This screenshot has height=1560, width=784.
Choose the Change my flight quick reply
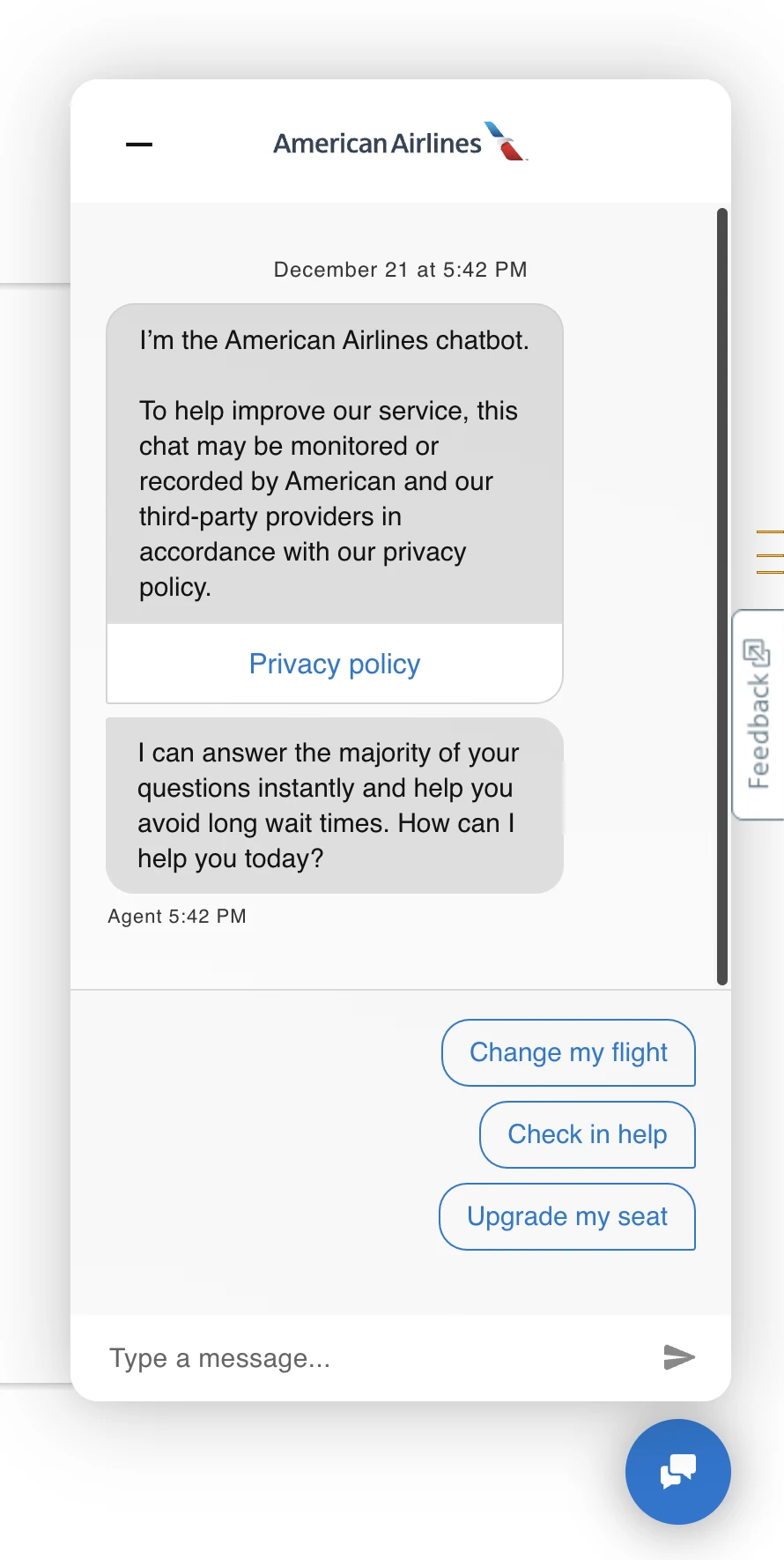[x=568, y=1052]
